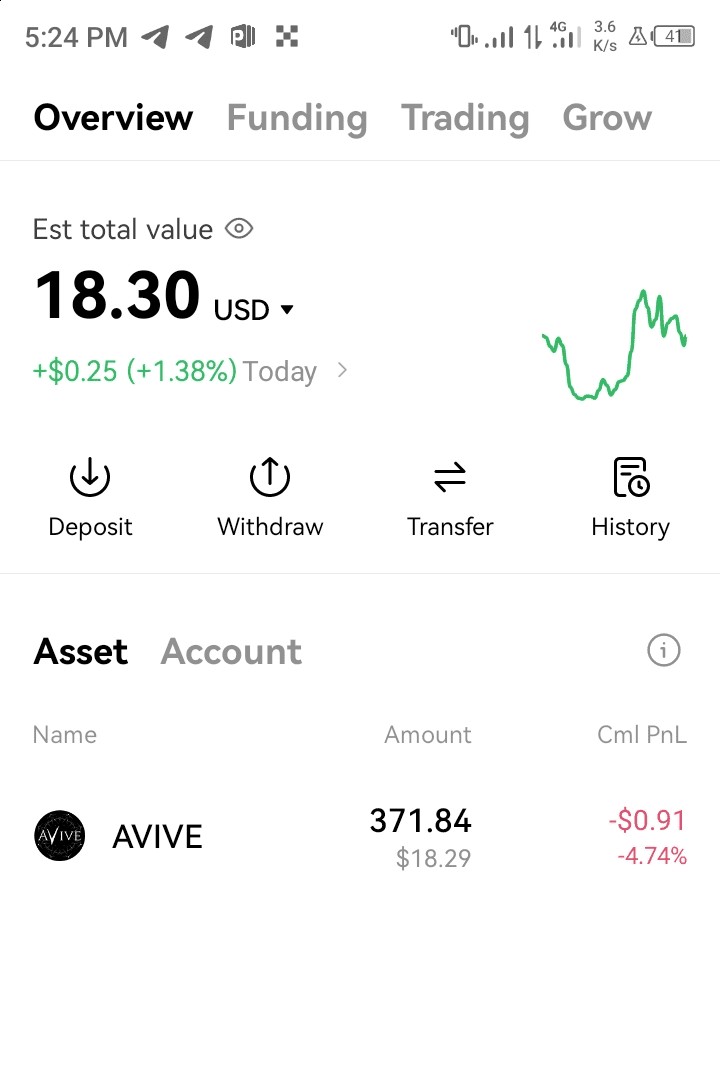
Task: Open the USD currency dropdown
Action: point(253,308)
